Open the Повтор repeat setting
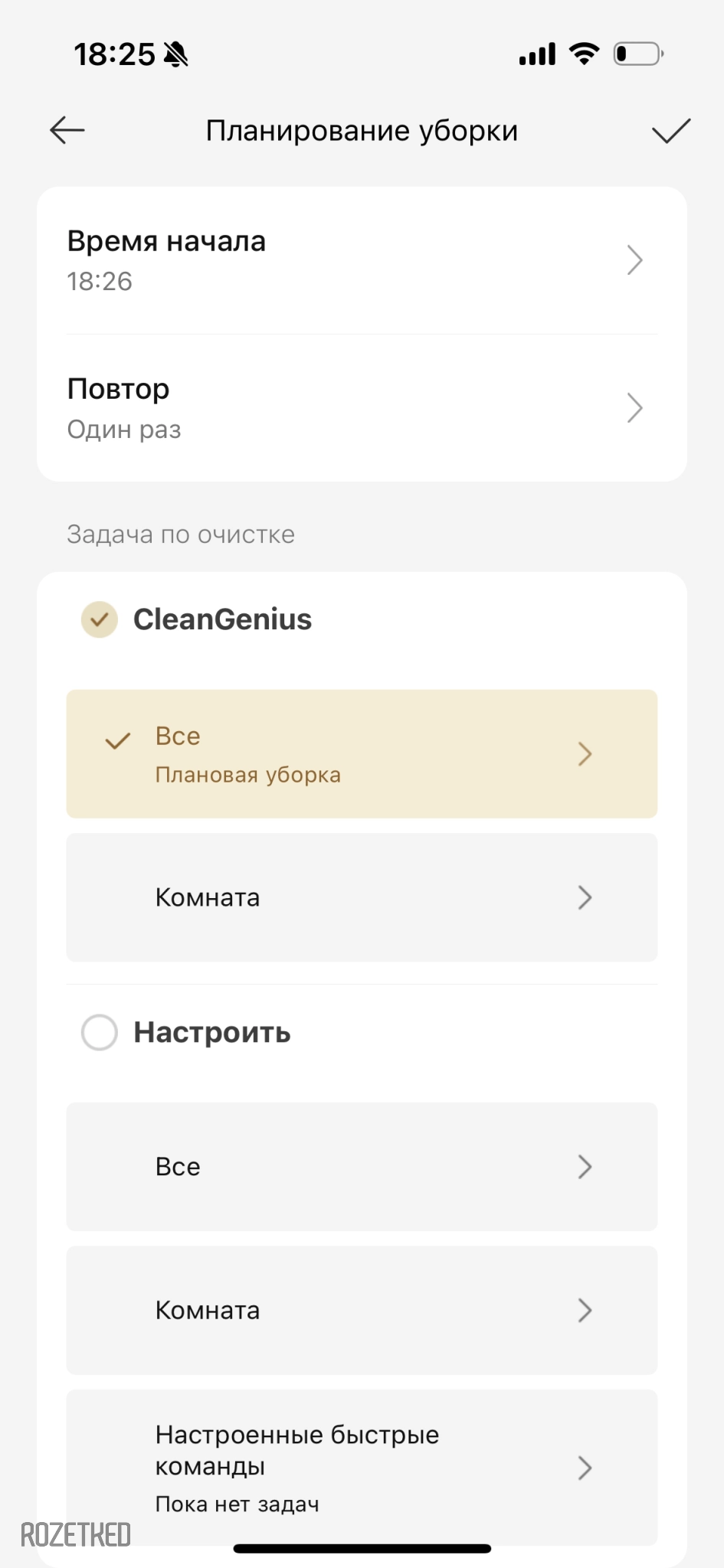The image size is (724, 1568). click(362, 409)
